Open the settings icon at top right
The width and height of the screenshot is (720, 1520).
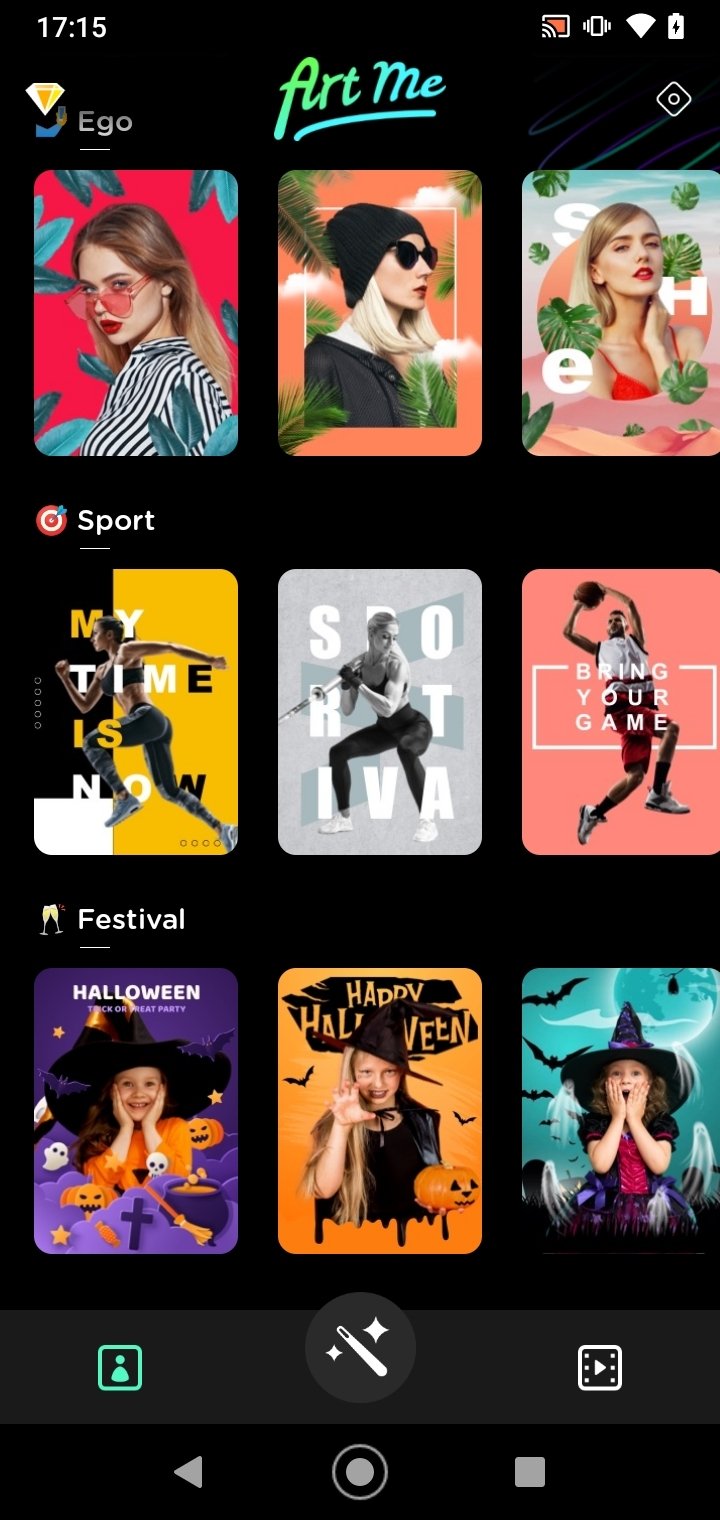tap(673, 99)
